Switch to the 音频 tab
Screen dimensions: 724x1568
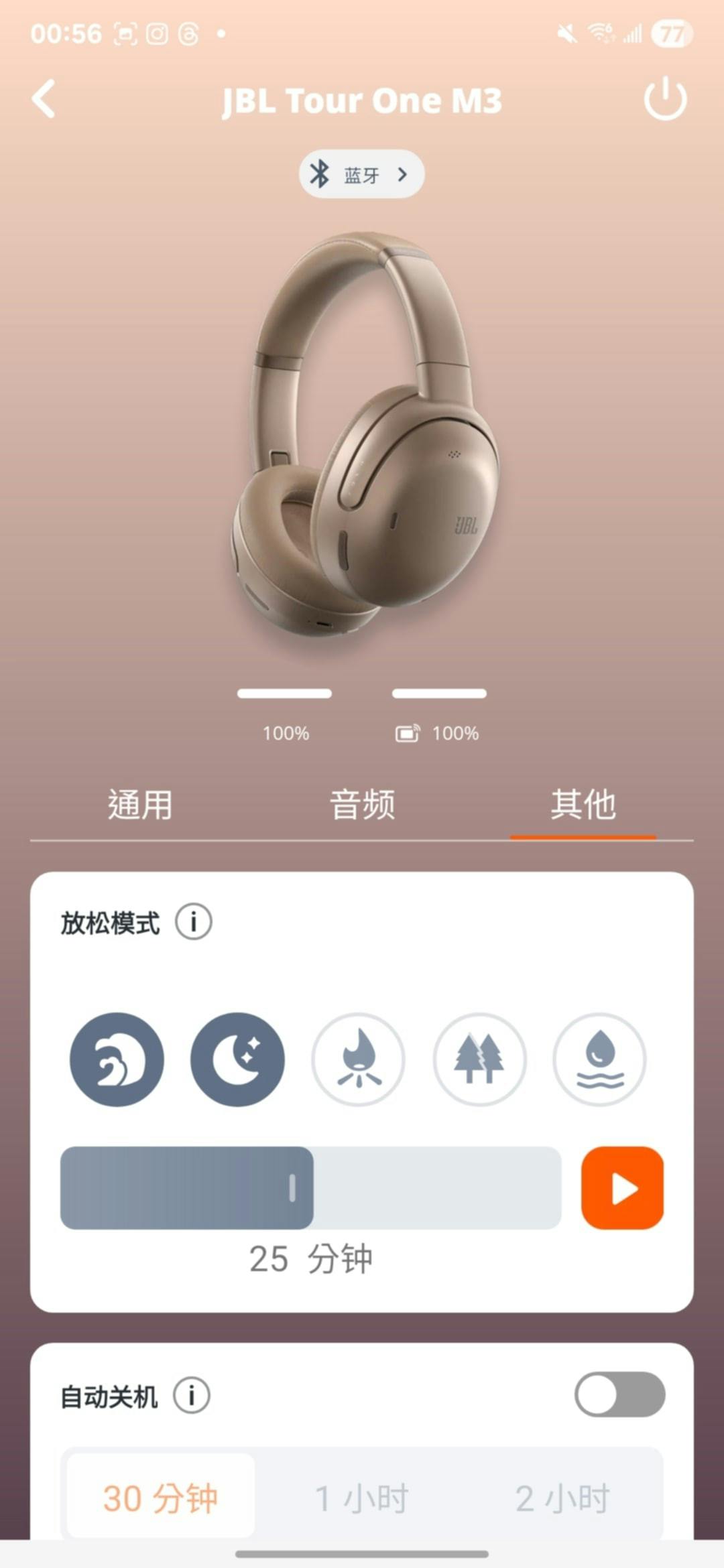(362, 805)
